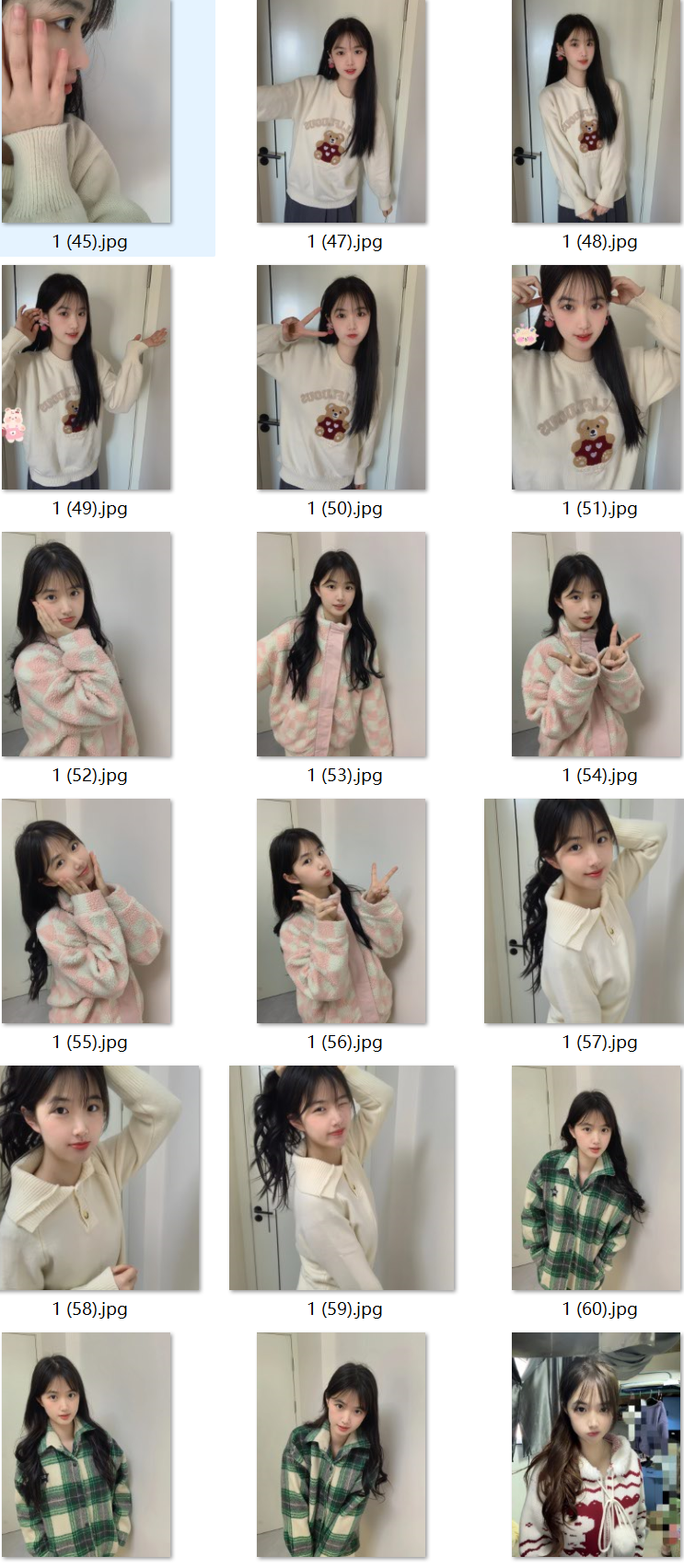Choose the image 1 (51).jpg
The image size is (684, 1568).
[597, 377]
